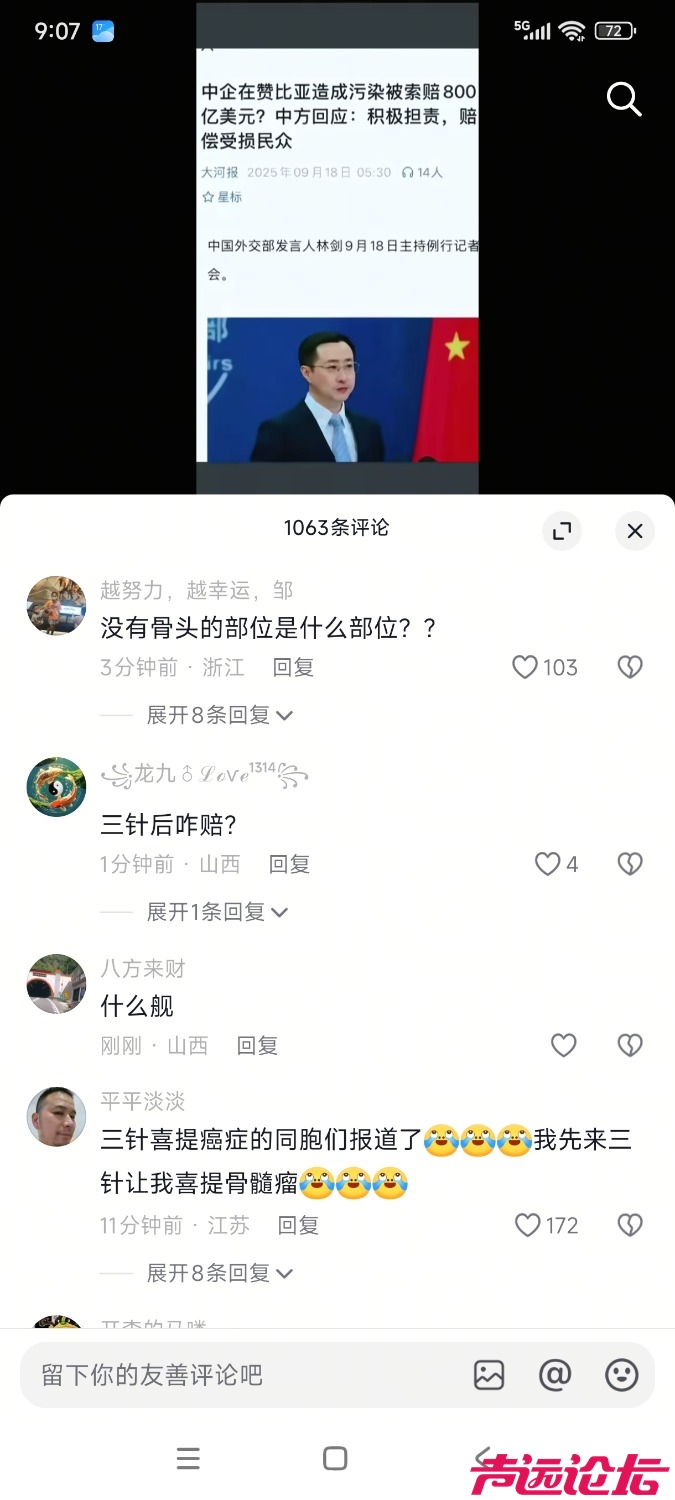The image size is (675, 1500).
Task: Dislike 八方来财's comment 什么舰
Action: coord(630,1046)
